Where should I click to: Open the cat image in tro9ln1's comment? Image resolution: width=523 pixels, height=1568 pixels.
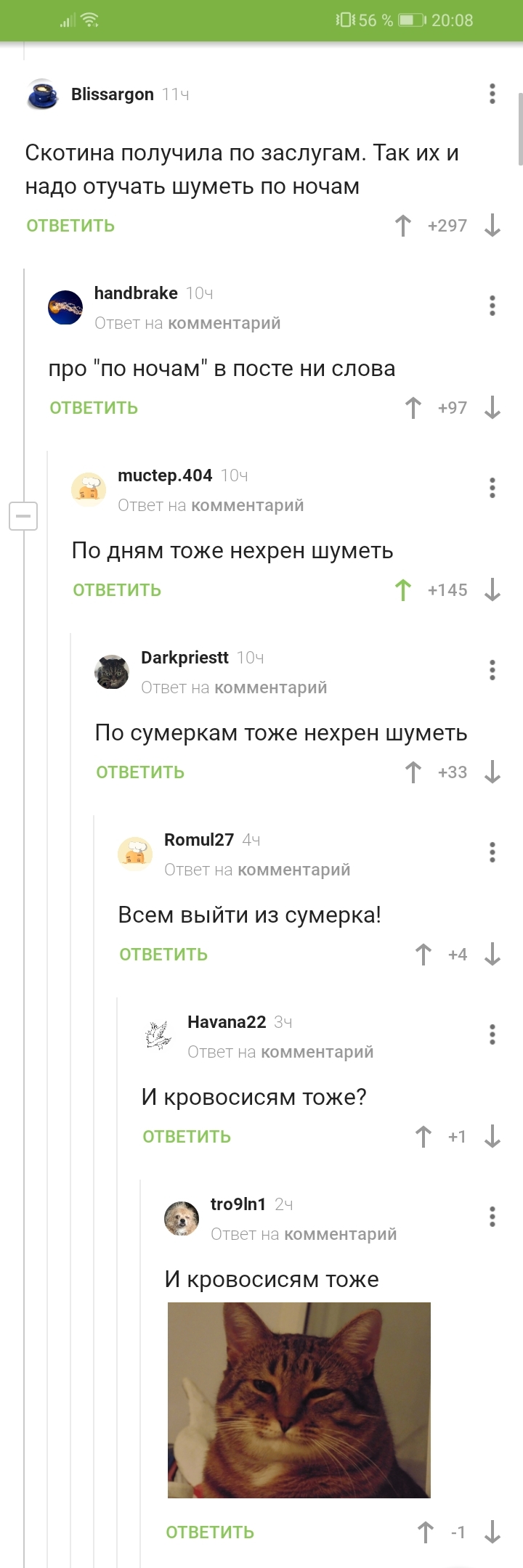coord(299,1400)
